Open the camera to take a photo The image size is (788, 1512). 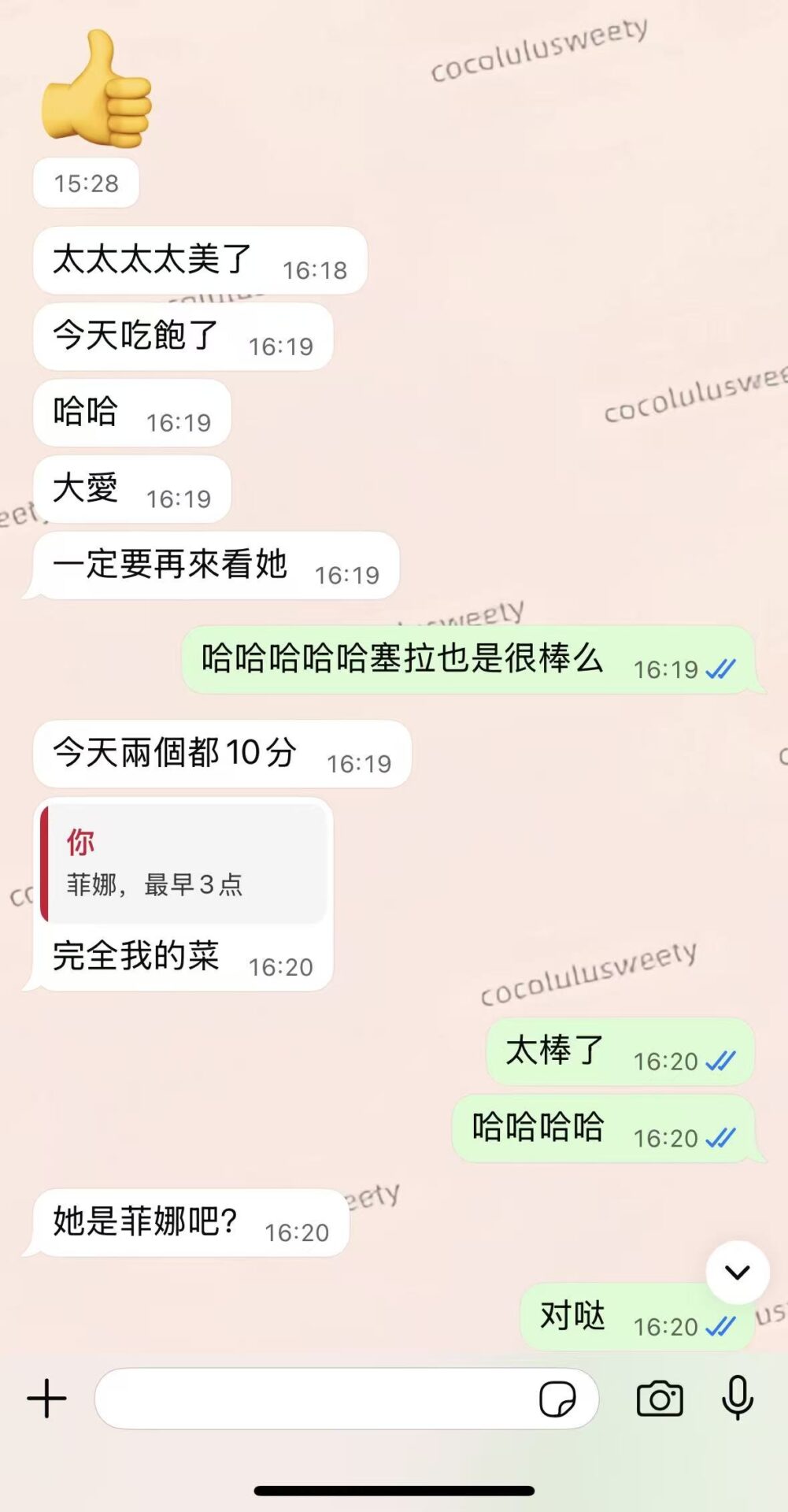click(660, 1399)
